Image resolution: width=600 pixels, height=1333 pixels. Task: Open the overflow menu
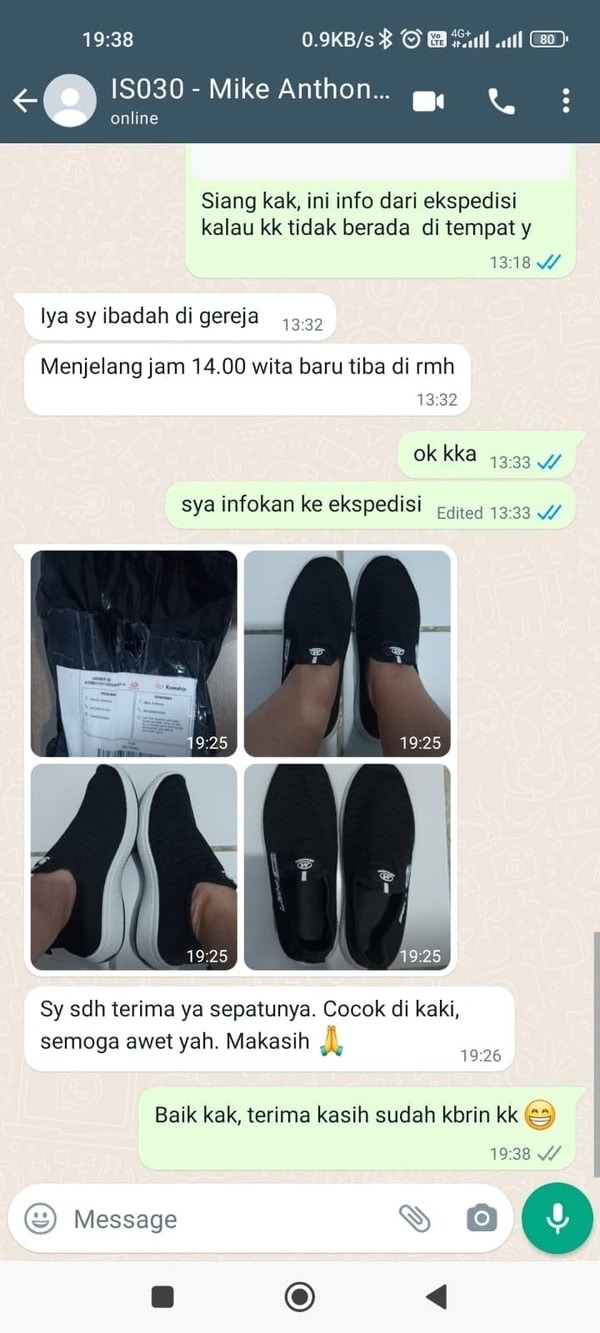pyautogui.click(x=566, y=100)
